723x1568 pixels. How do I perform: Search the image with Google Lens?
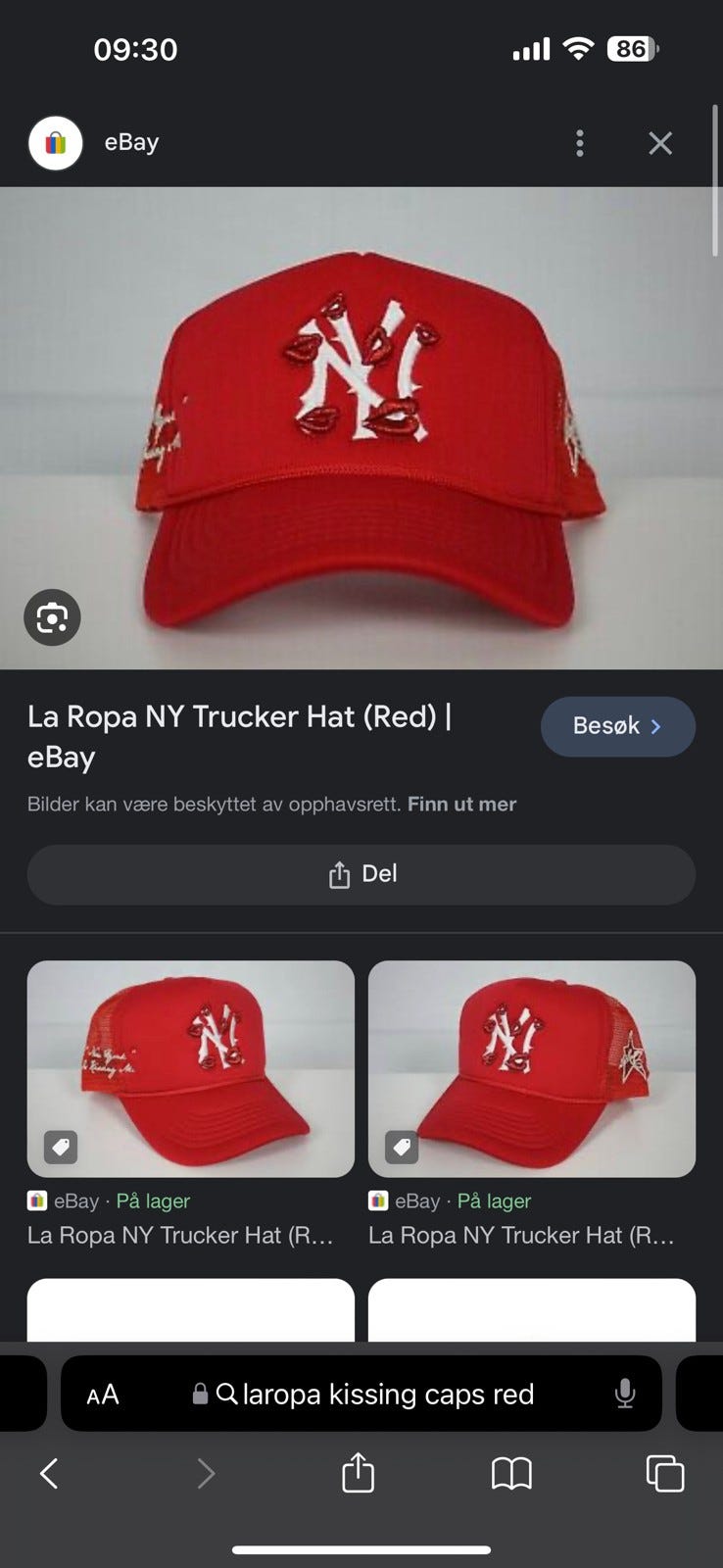pyautogui.click(x=52, y=617)
